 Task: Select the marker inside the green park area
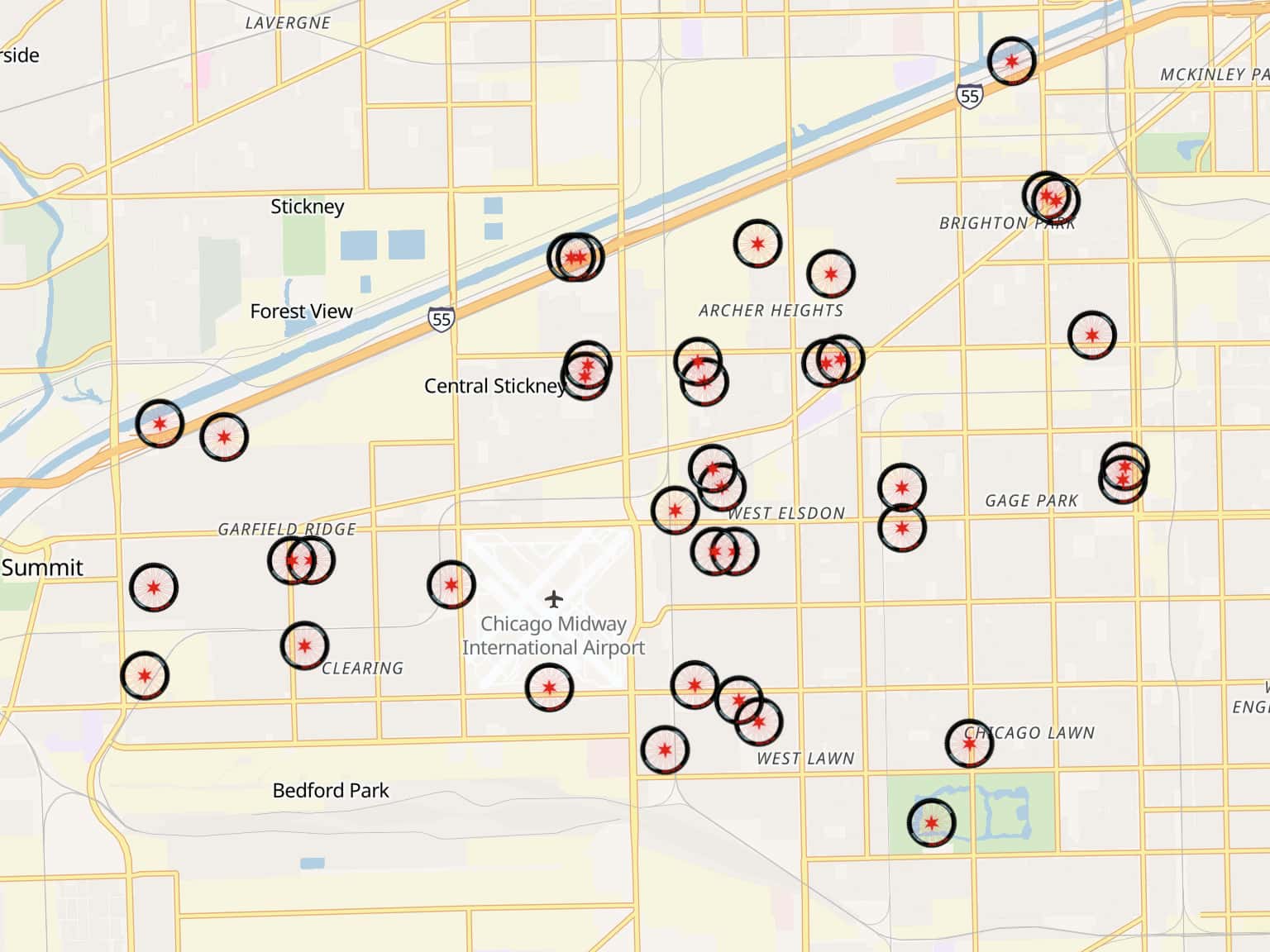point(932,822)
